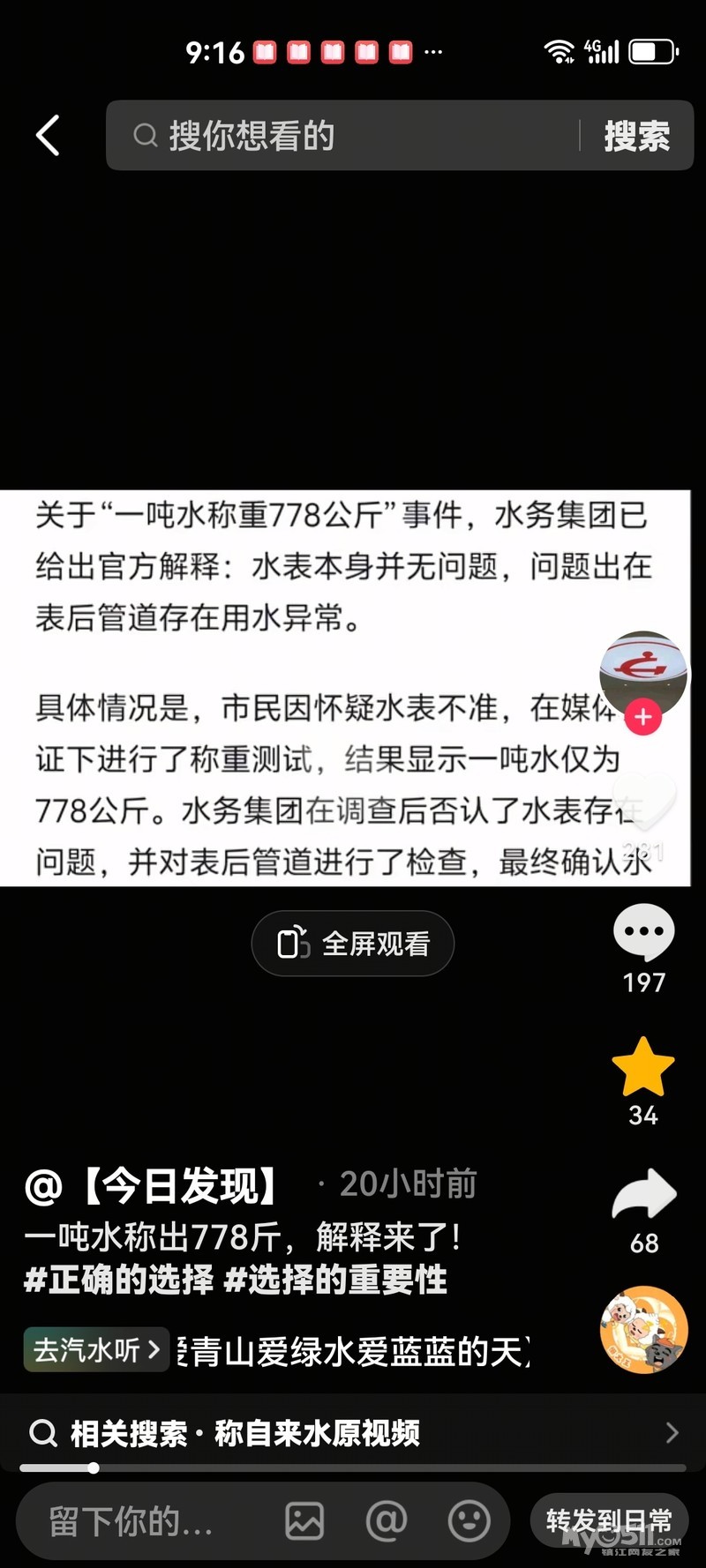The image size is (706, 1568).
Task: Tap the comment box '留下你的…'
Action: click(132, 1521)
